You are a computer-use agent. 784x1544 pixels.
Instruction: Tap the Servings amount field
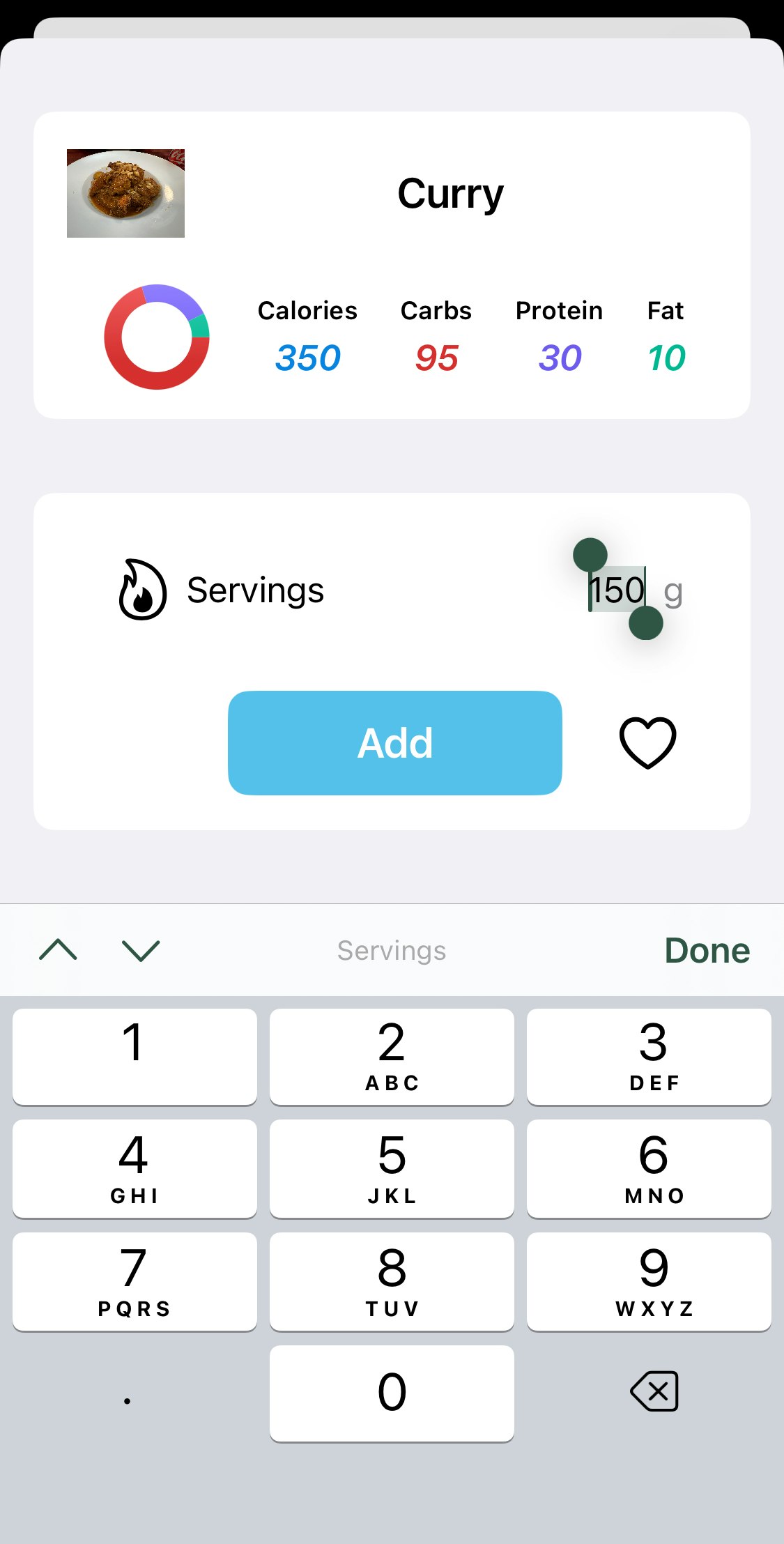point(617,590)
